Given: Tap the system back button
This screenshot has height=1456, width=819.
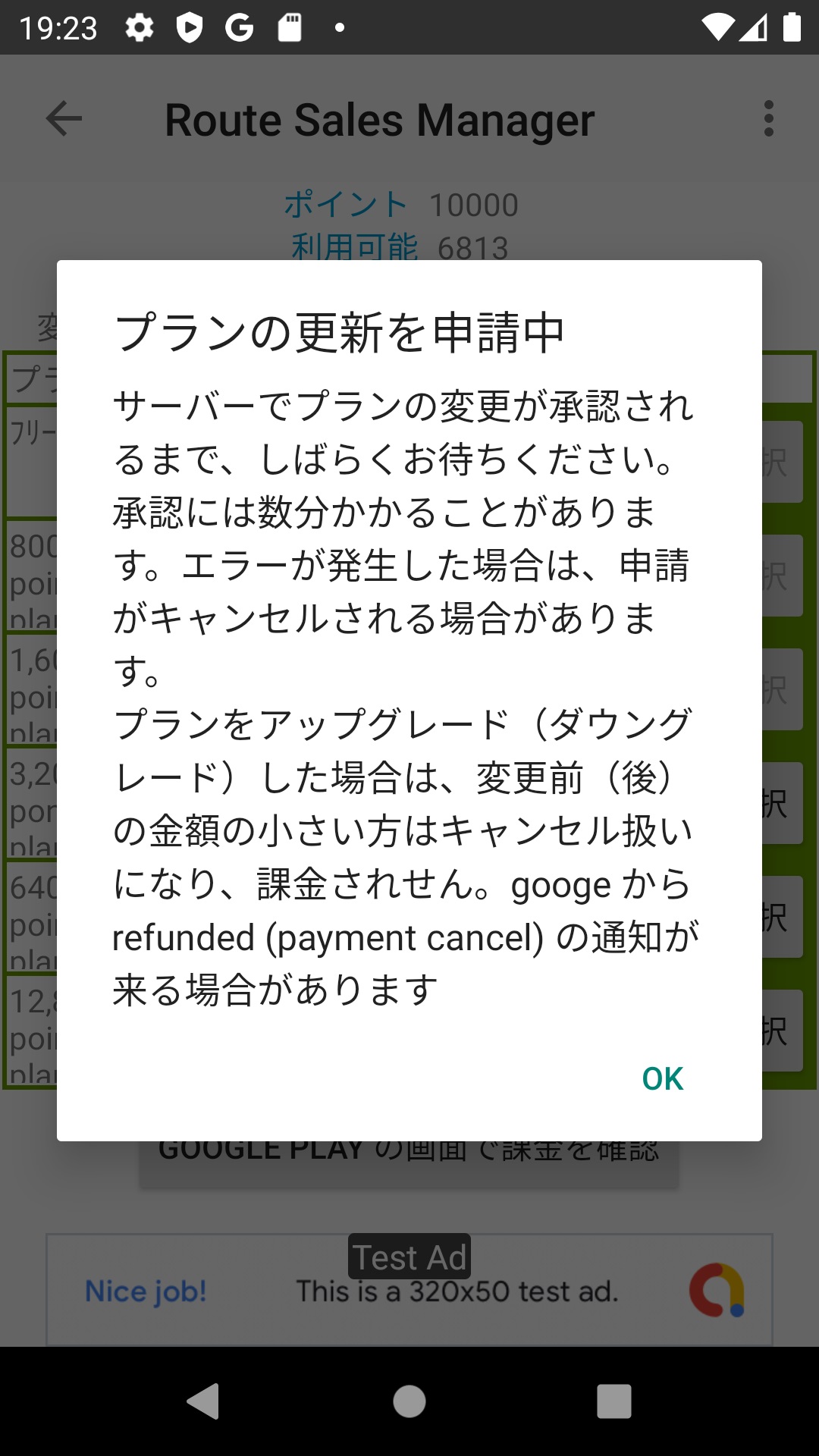Looking at the screenshot, I should tap(203, 1401).
